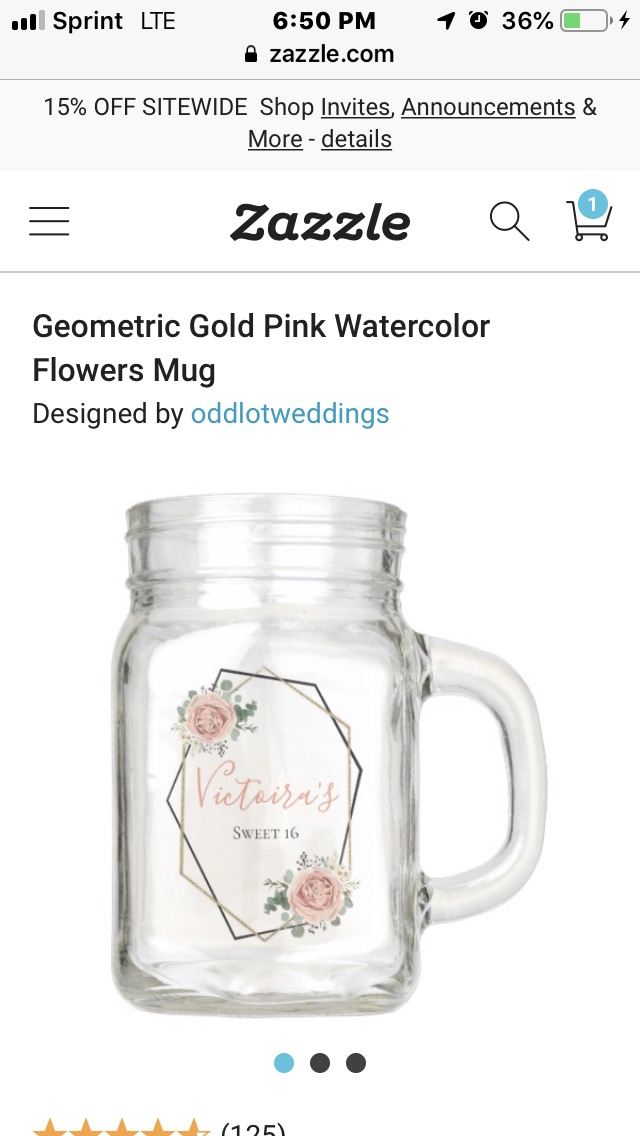This screenshot has height=1136, width=640.
Task: Open the search magnifier icon
Action: point(509,221)
